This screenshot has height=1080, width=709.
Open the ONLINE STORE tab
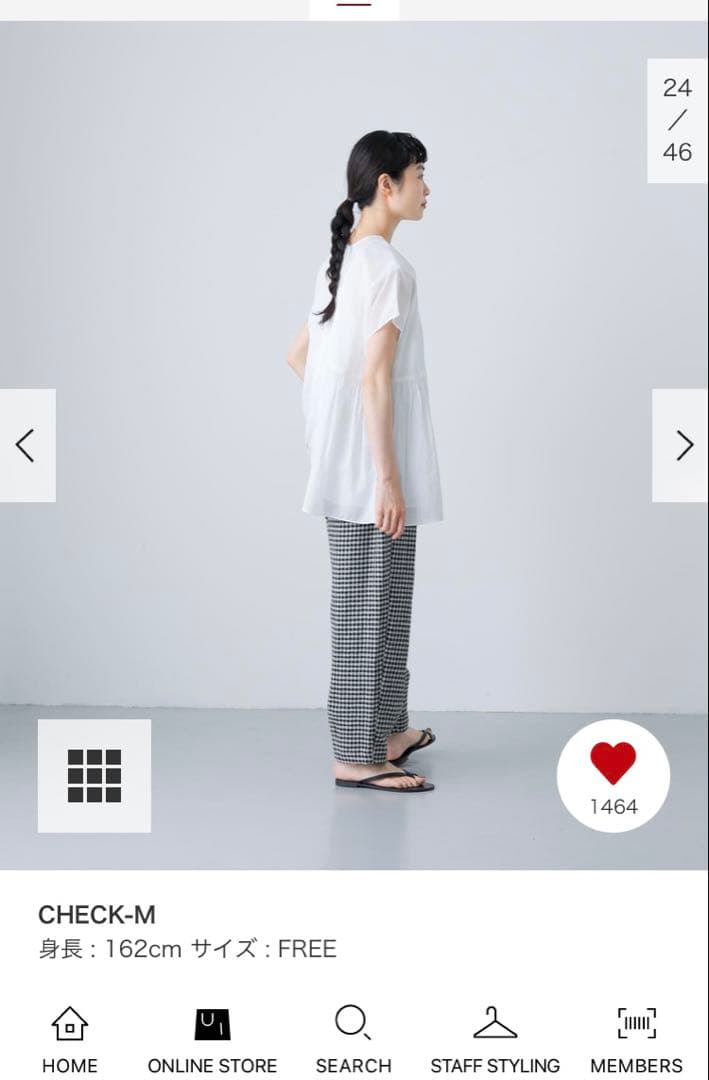[x=212, y=1040]
